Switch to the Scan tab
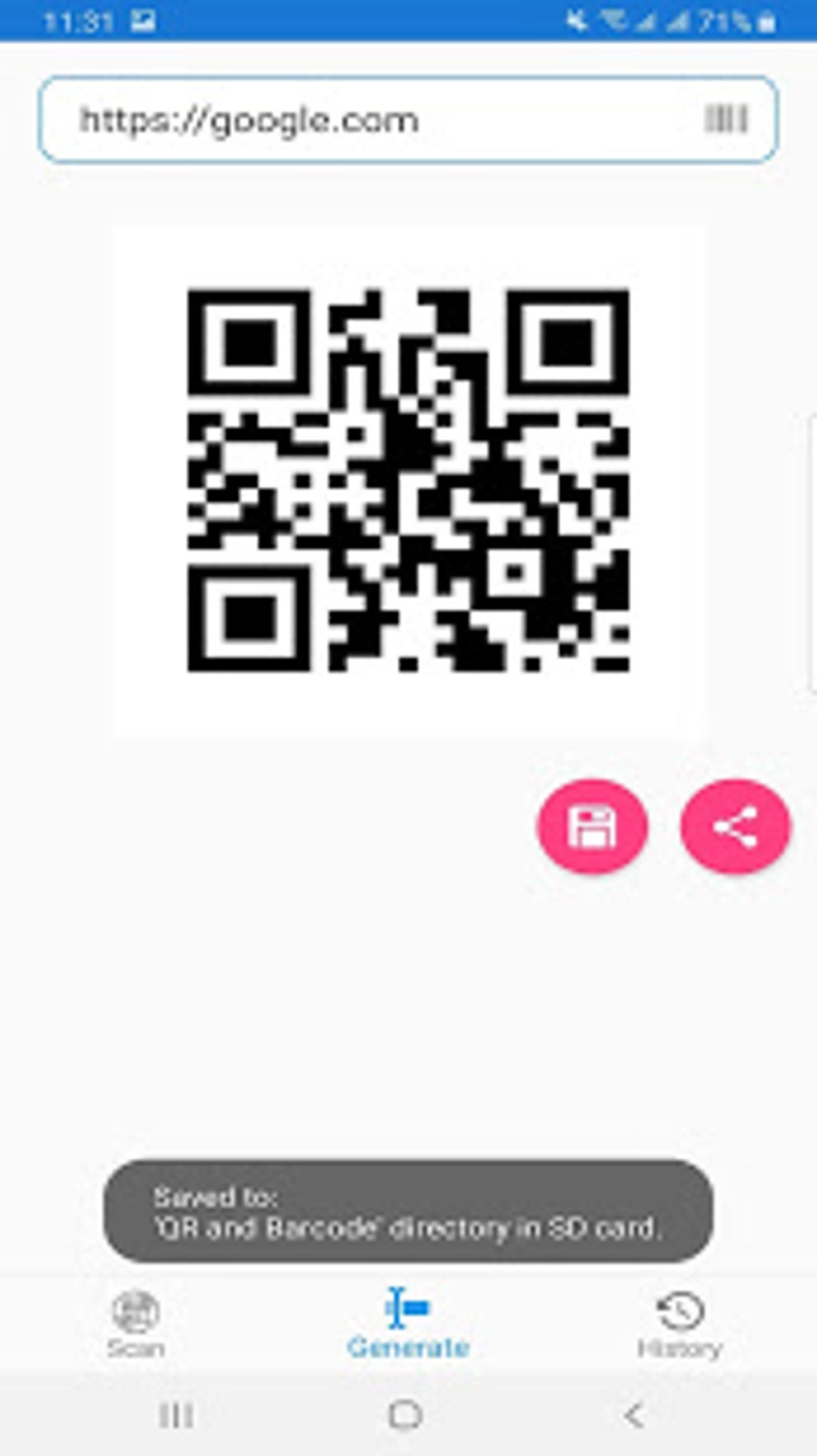 coord(135,1325)
